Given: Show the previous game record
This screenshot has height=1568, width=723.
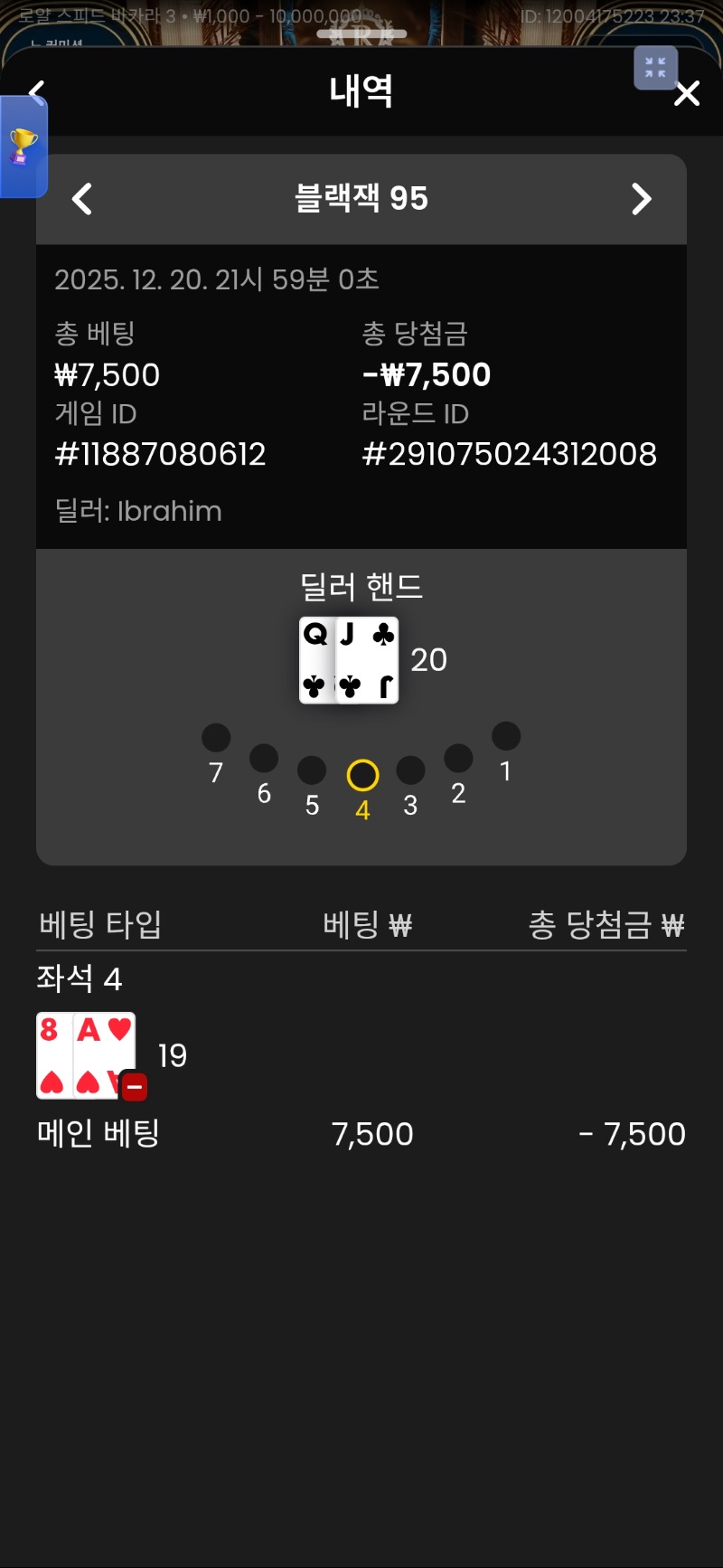Looking at the screenshot, I should point(82,199).
